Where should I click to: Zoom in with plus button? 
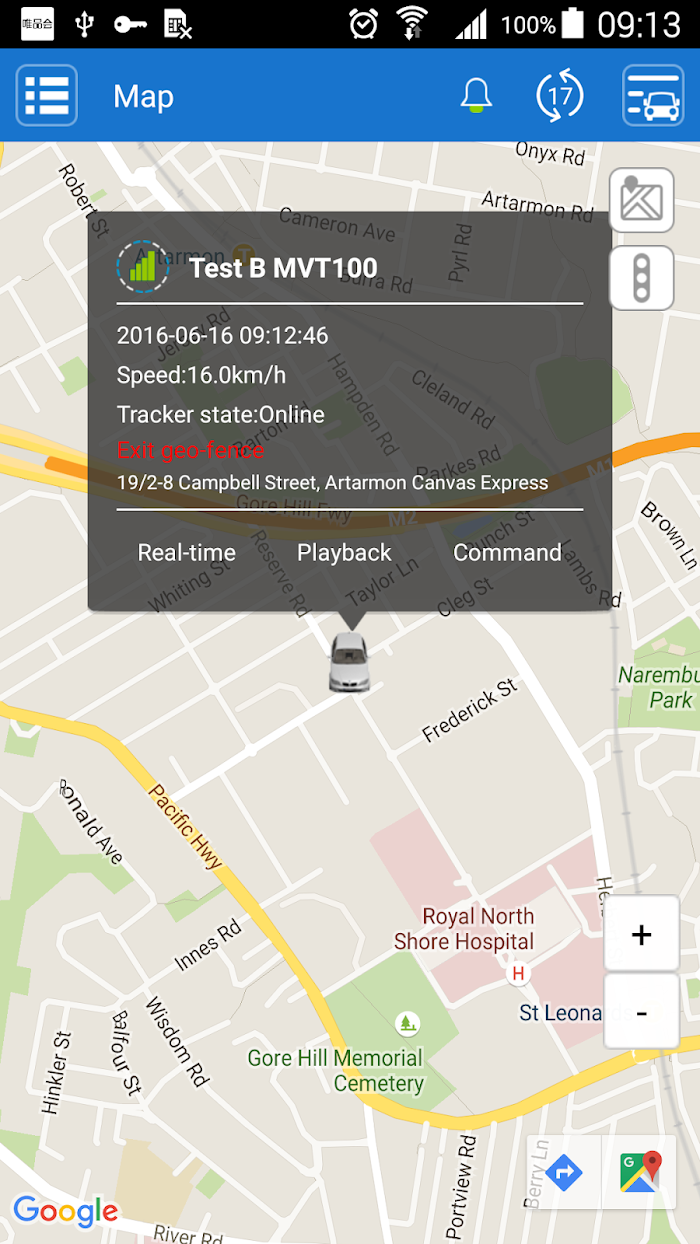pyautogui.click(x=641, y=934)
